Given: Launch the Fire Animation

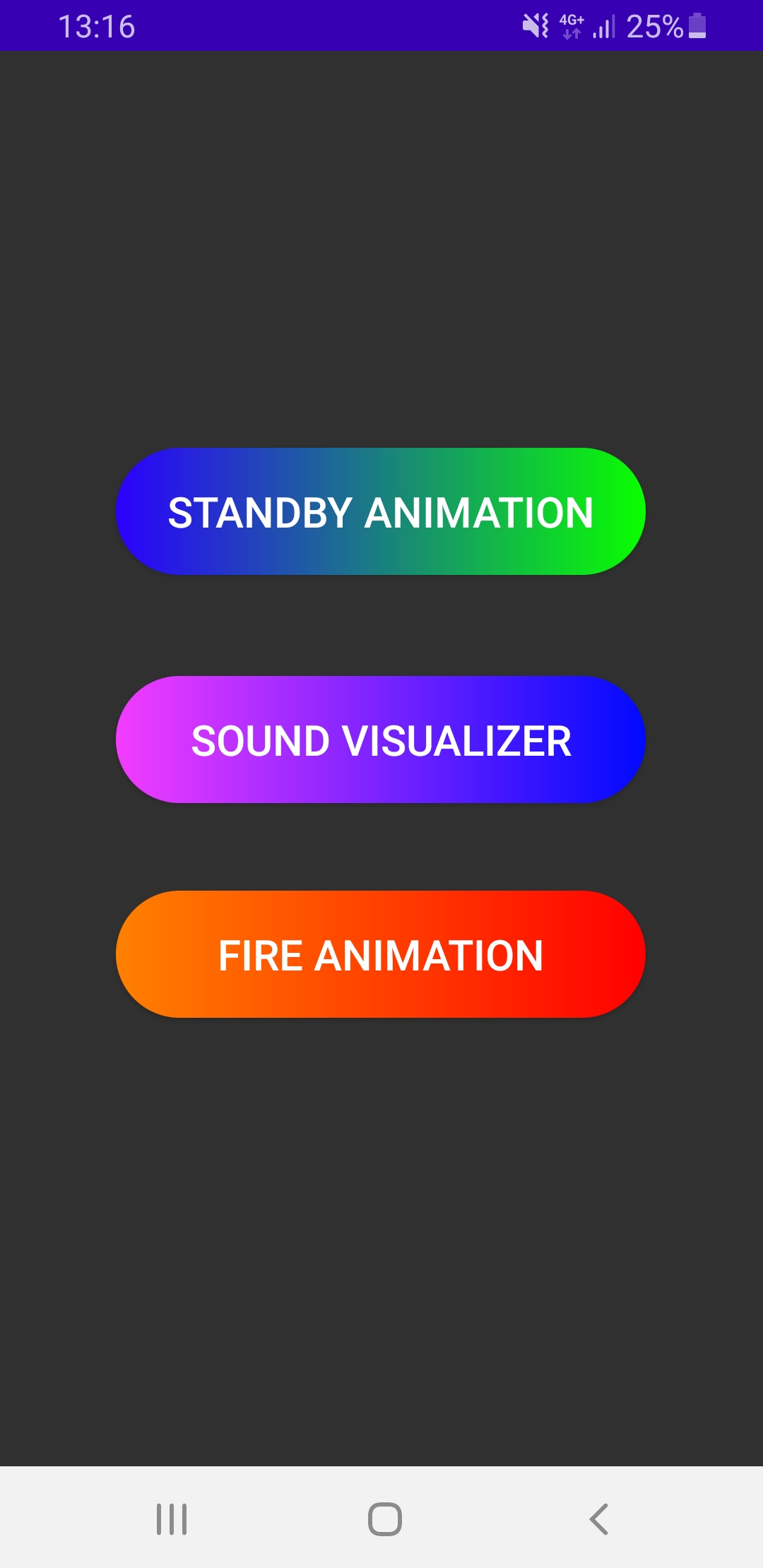Looking at the screenshot, I should coord(380,954).
